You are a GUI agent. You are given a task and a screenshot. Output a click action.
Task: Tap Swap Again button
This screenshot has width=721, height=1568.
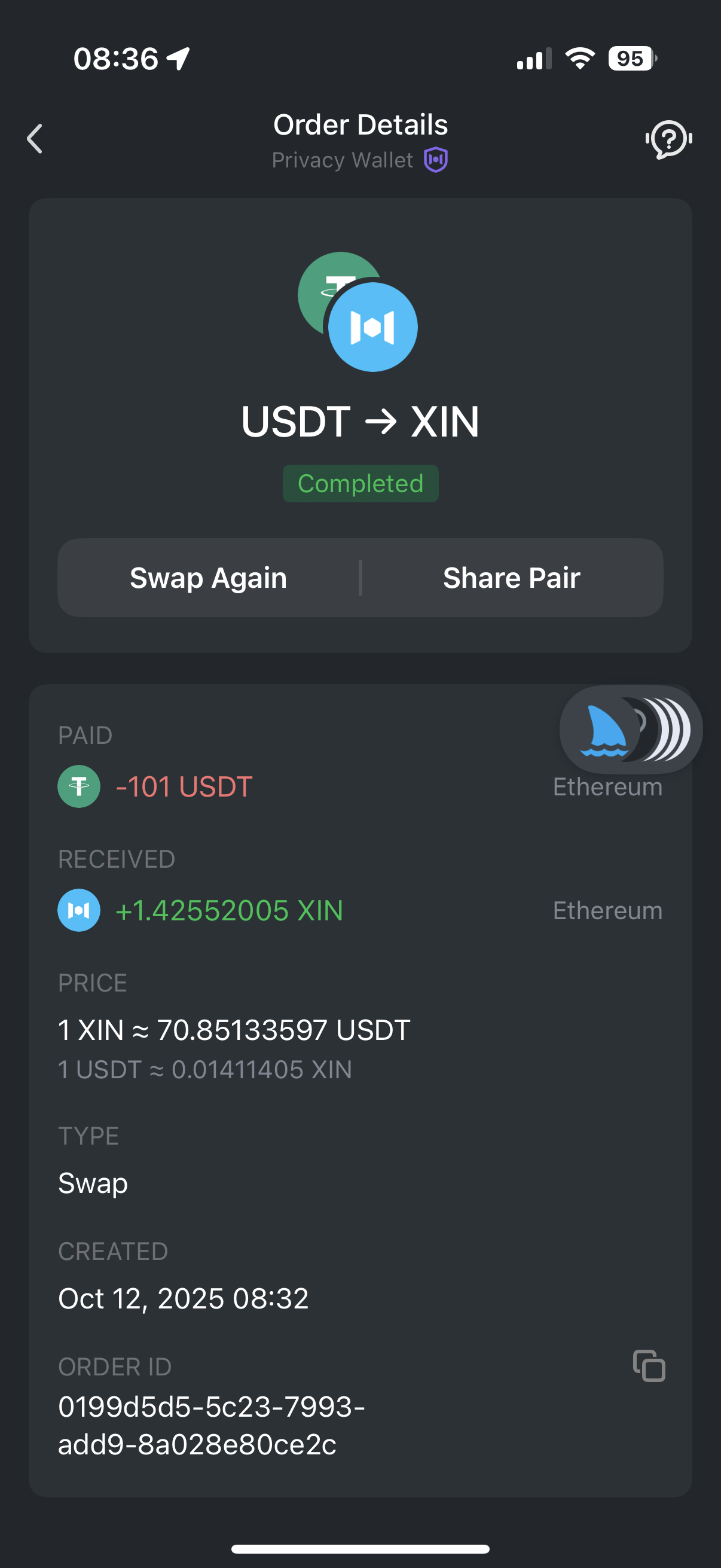click(209, 578)
